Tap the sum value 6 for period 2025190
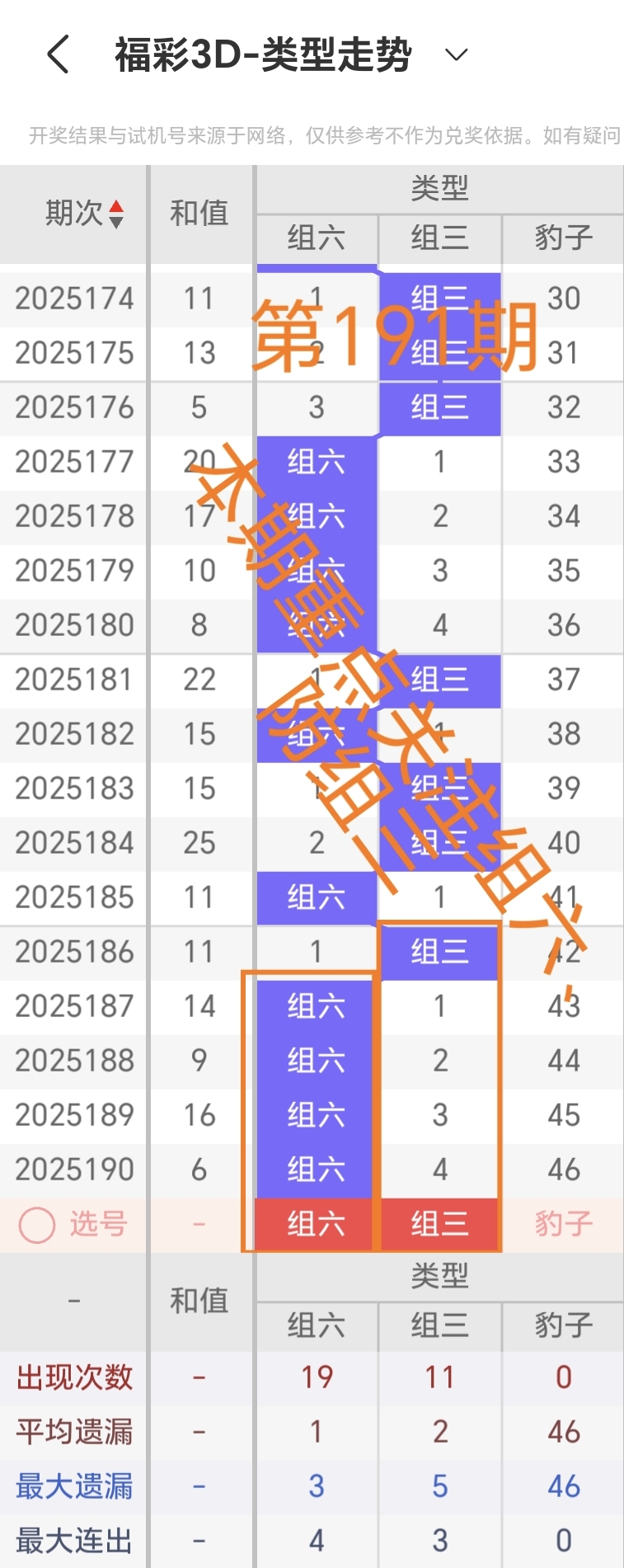 pyautogui.click(x=199, y=1169)
